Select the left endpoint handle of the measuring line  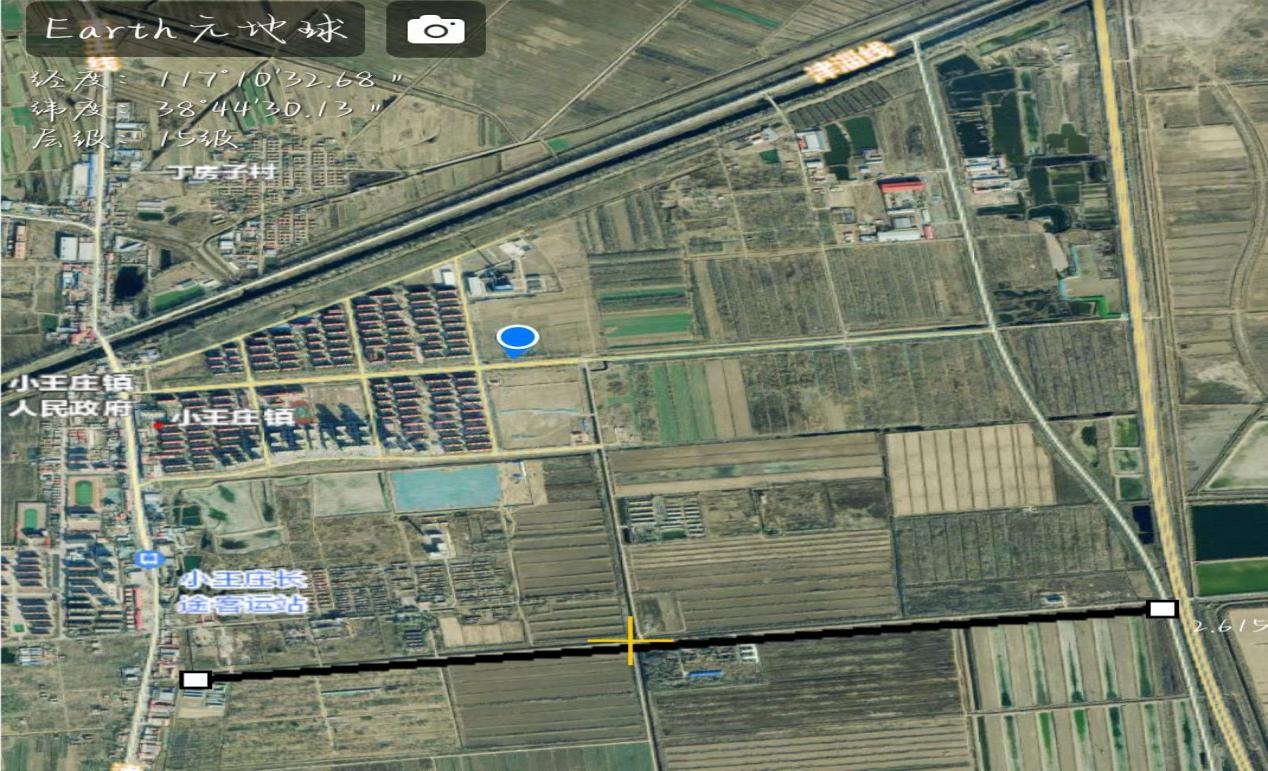coord(196,680)
